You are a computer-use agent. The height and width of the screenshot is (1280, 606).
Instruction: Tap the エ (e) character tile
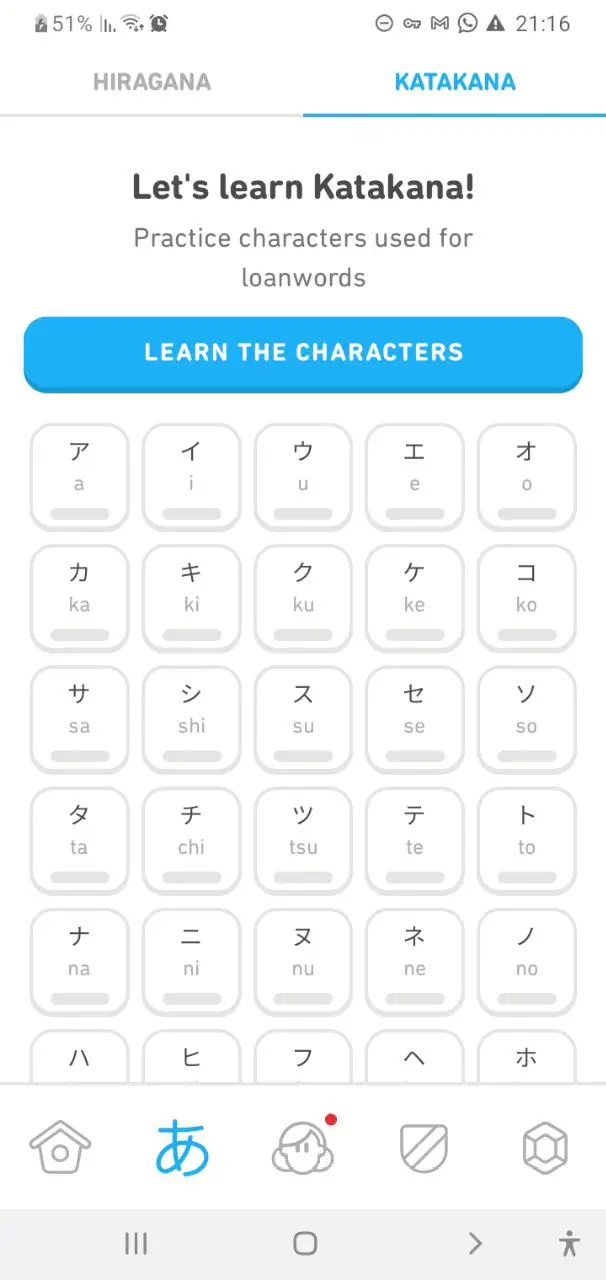tap(414, 476)
